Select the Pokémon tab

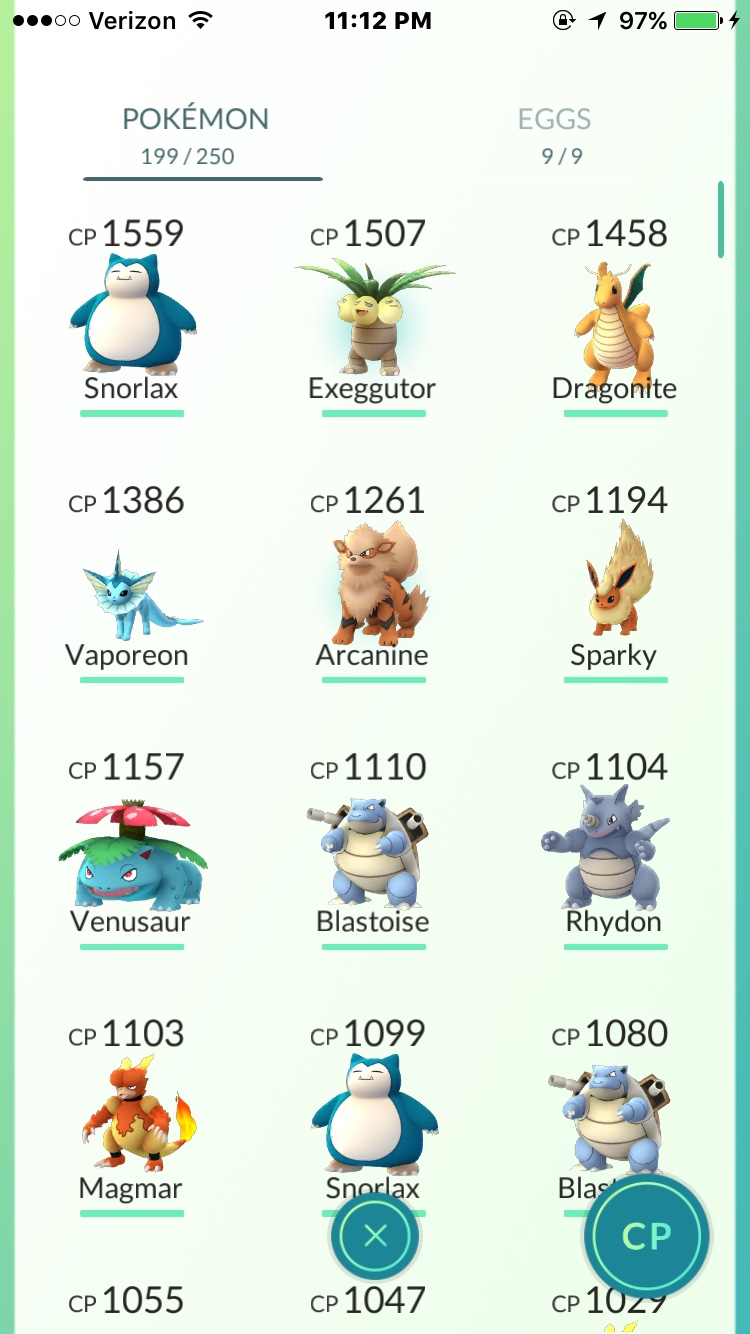(x=196, y=135)
